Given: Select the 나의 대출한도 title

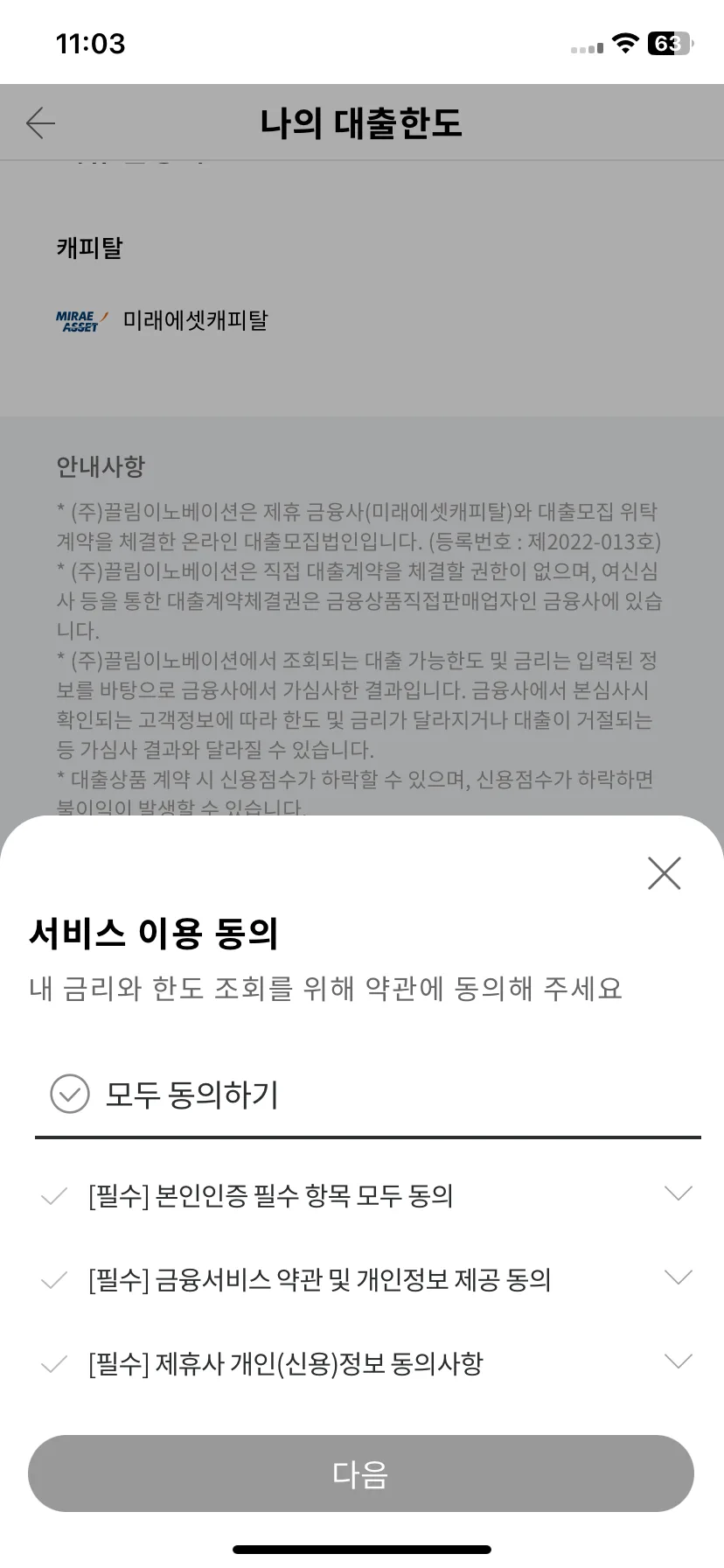Looking at the screenshot, I should pos(362,122).
